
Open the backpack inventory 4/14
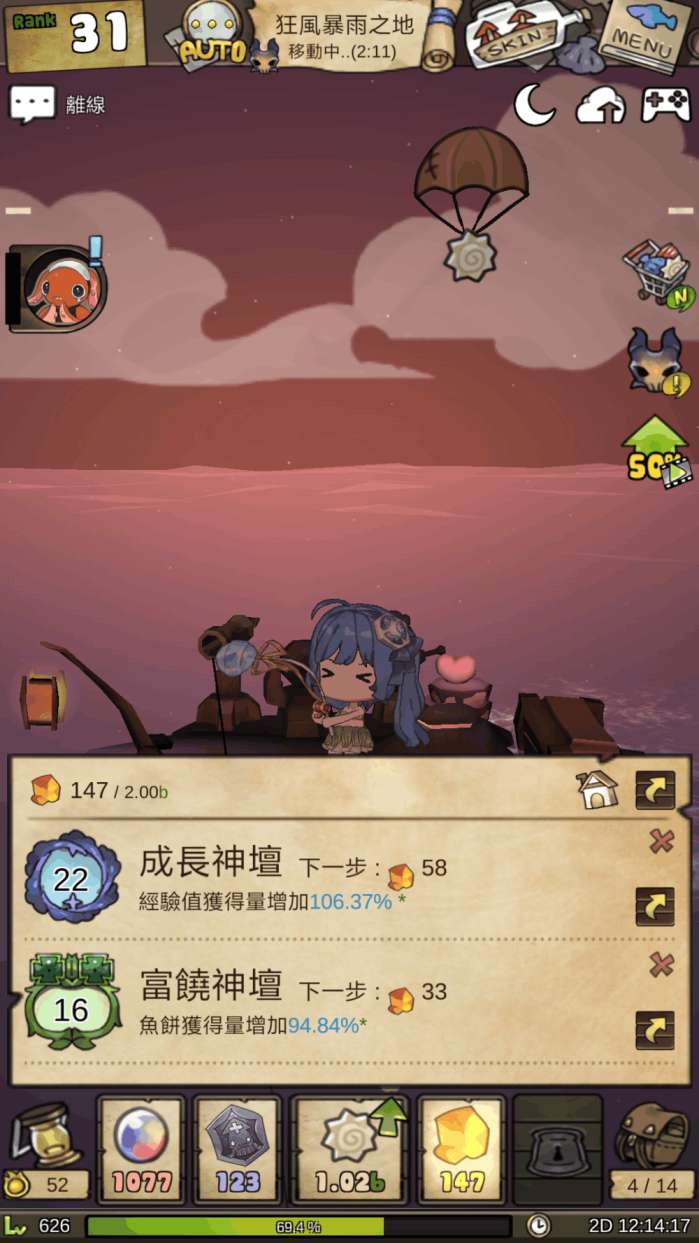(x=652, y=1150)
